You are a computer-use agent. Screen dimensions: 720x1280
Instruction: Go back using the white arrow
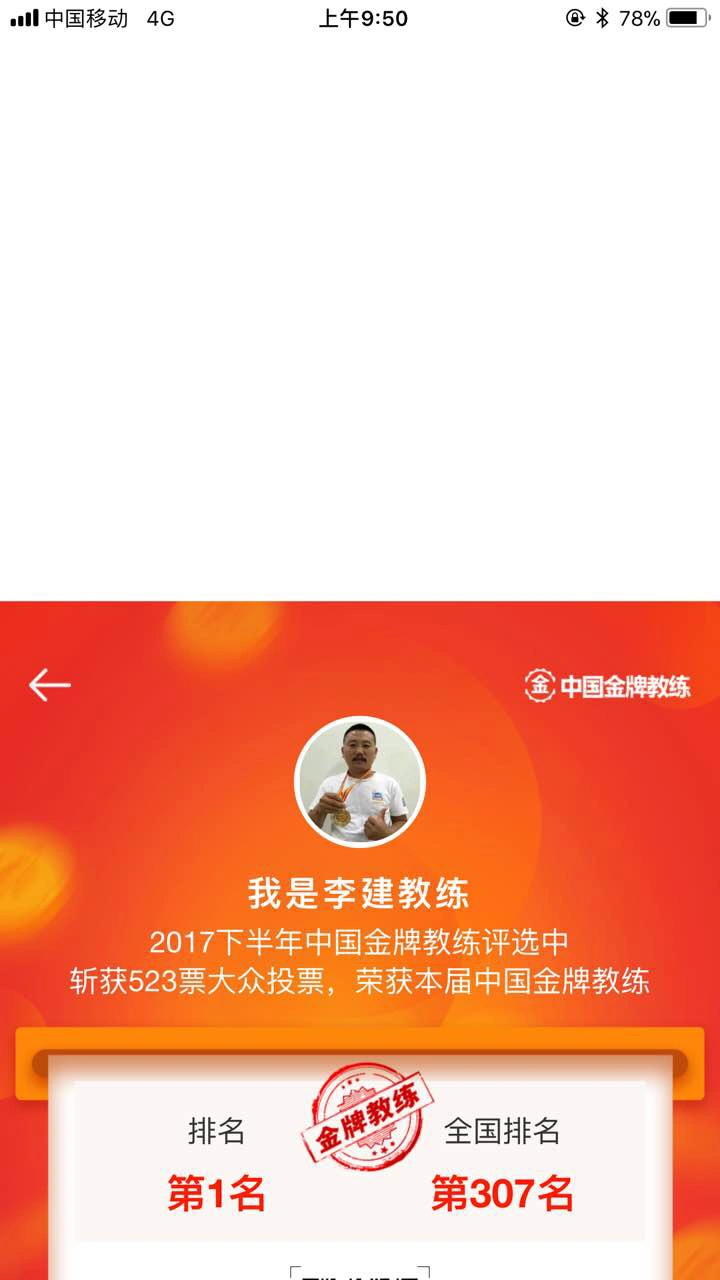[49, 685]
